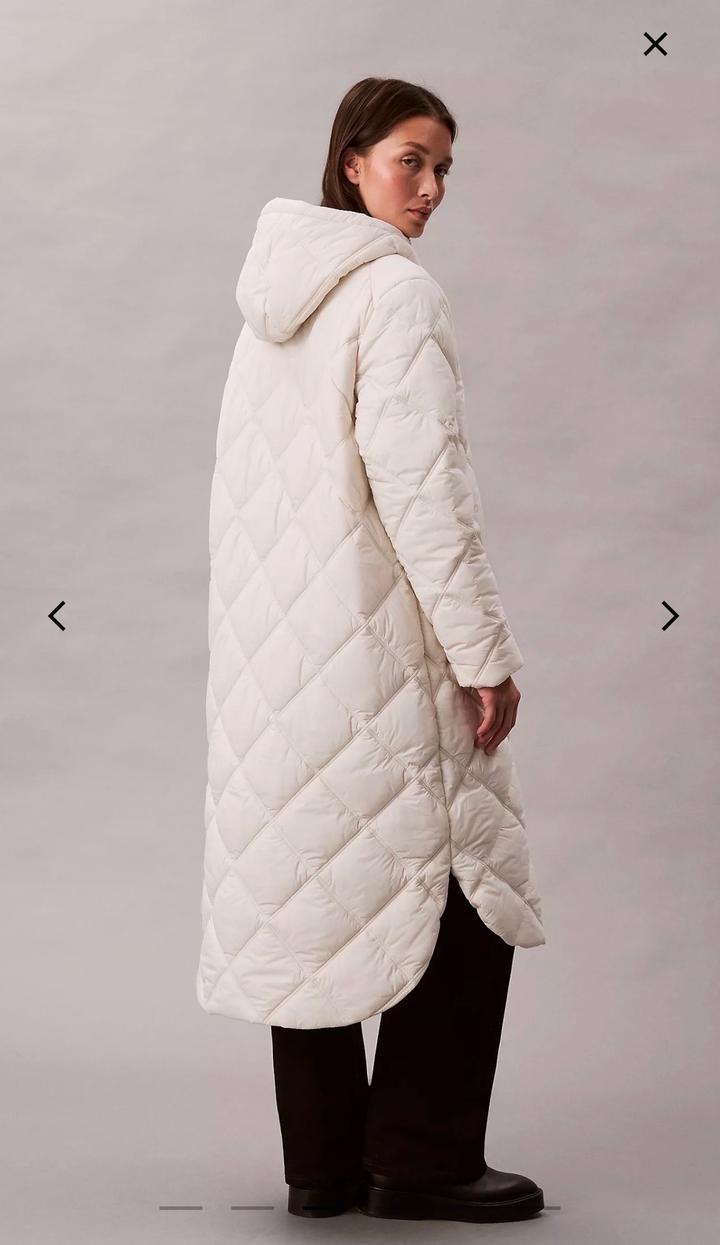Viewport: 720px width, 1245px height.
Task: Go back to the previous product photo
Action: tap(57, 616)
